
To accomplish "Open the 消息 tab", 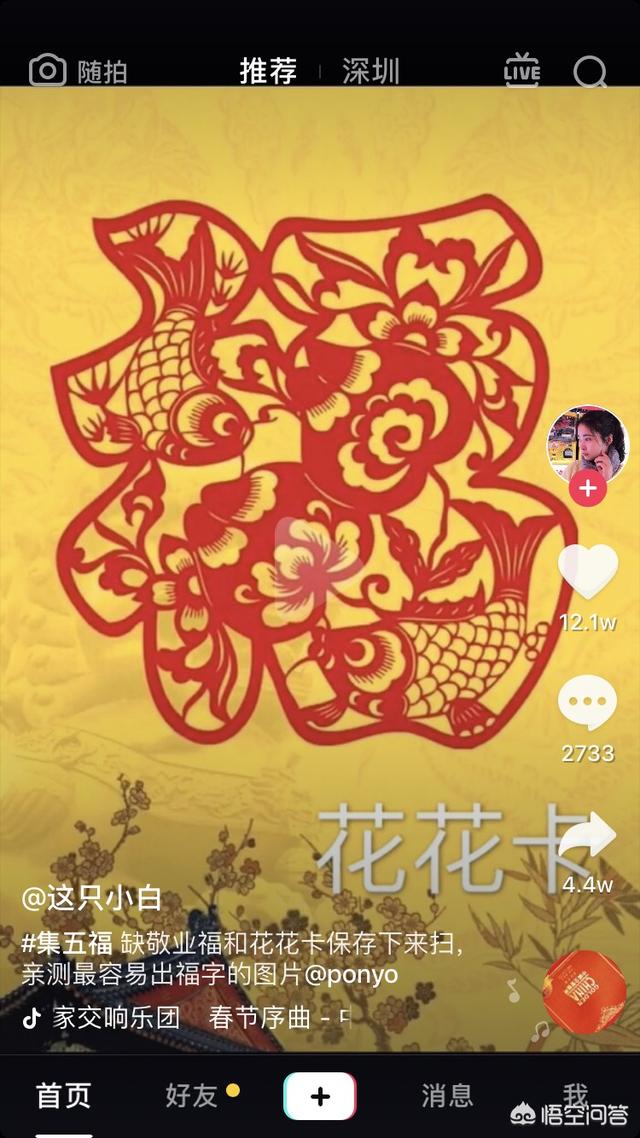I will point(447,1096).
